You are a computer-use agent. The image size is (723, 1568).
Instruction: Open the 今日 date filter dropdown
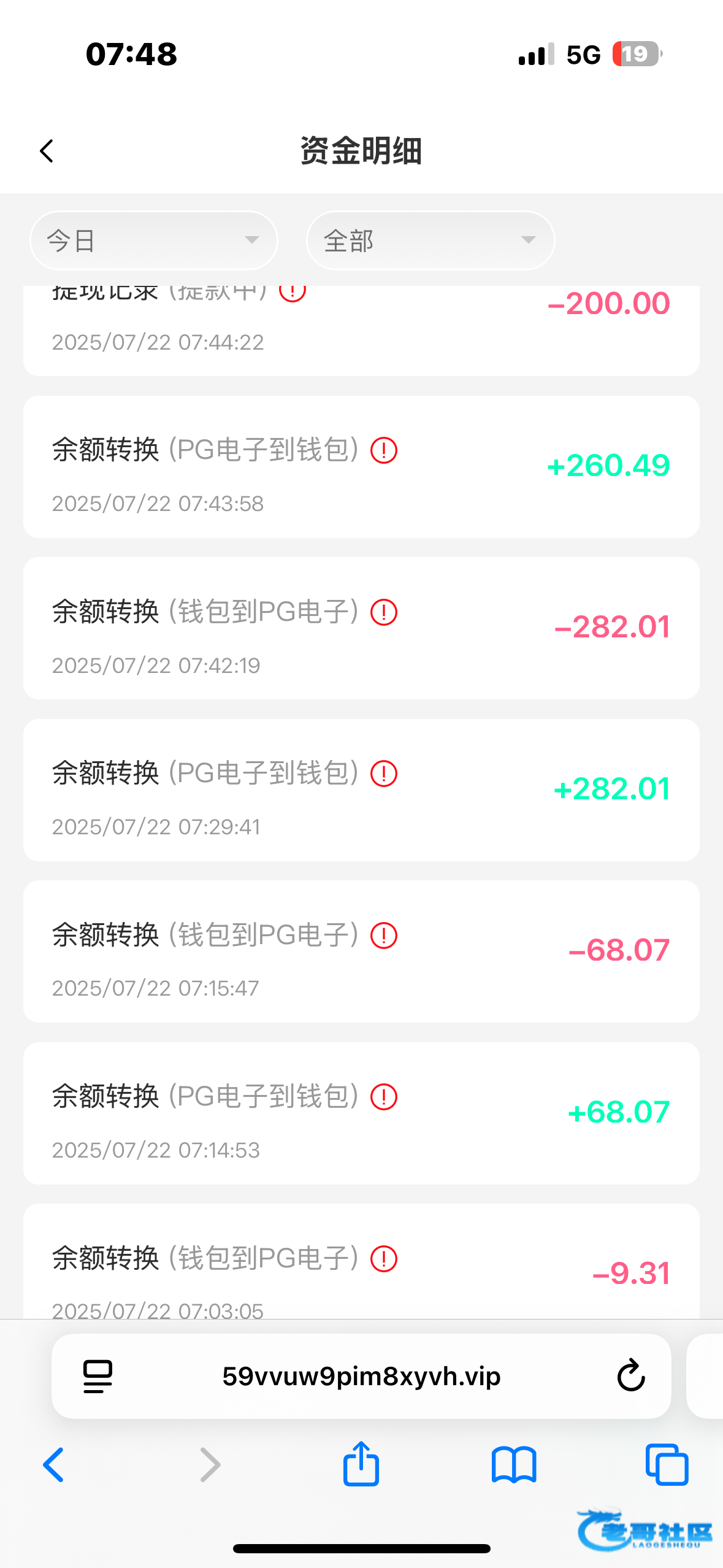(x=153, y=240)
